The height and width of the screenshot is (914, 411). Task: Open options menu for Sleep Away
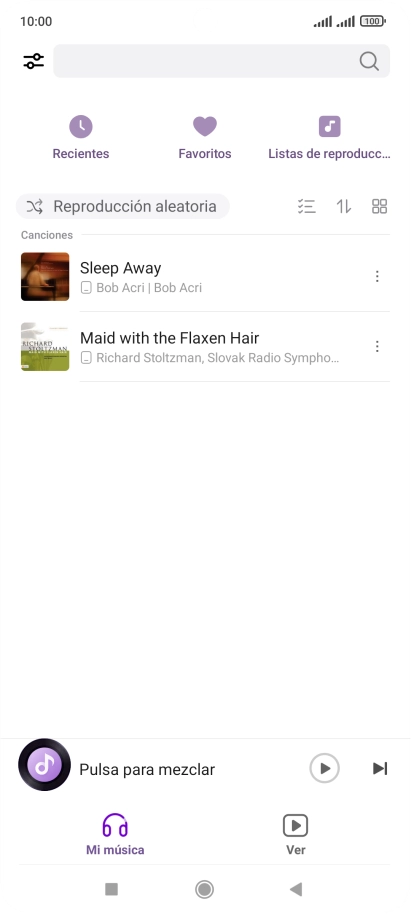(377, 276)
